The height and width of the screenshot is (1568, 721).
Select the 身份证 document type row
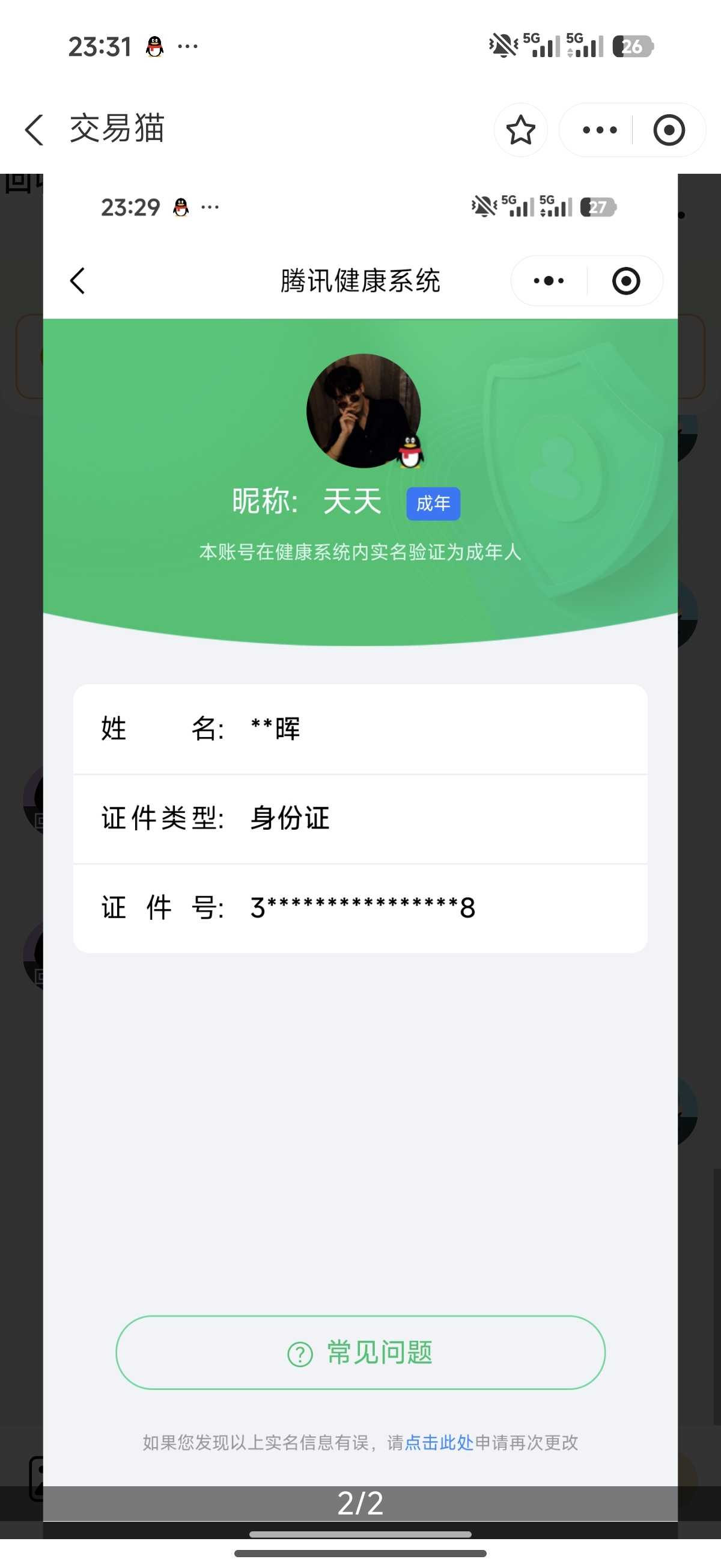361,819
